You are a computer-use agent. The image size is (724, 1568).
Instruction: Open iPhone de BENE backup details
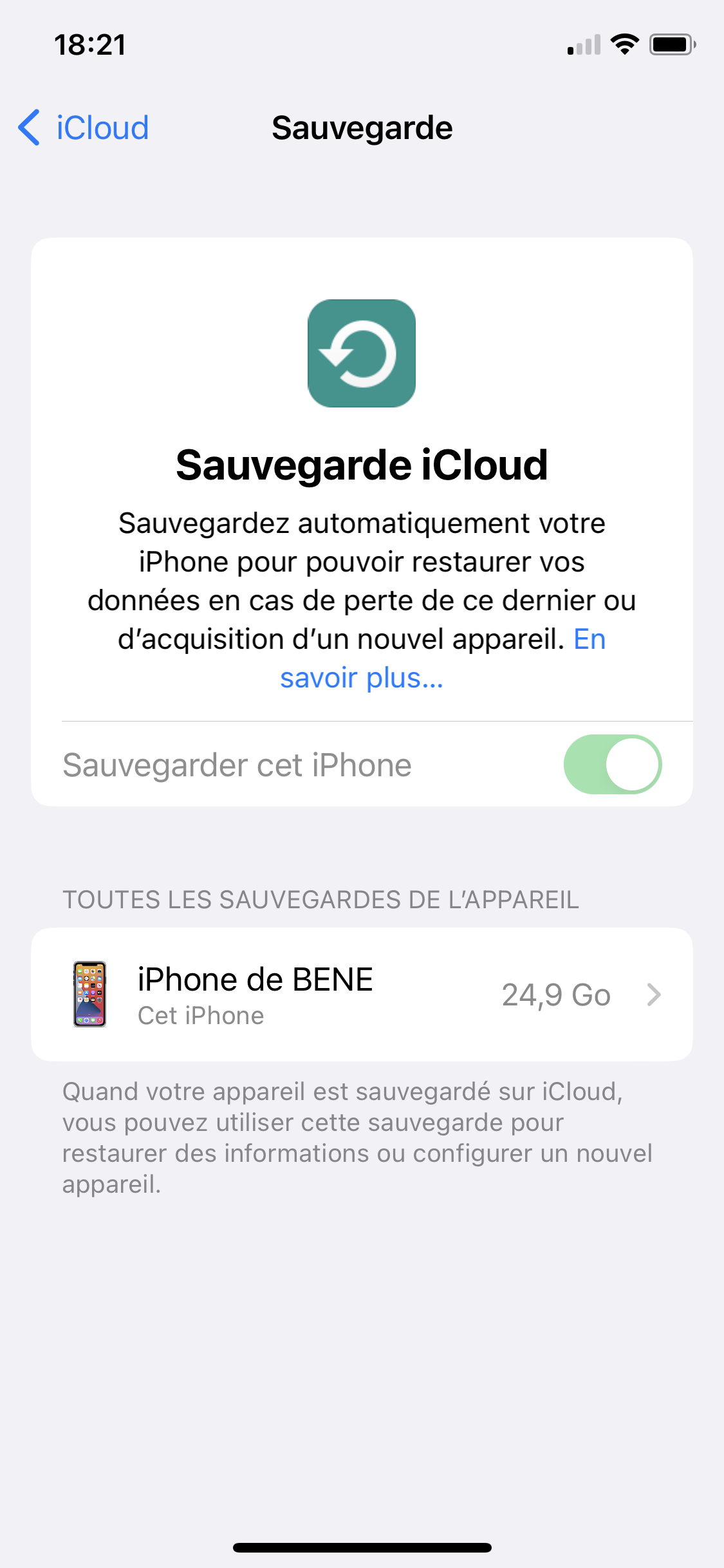pyautogui.click(x=362, y=994)
